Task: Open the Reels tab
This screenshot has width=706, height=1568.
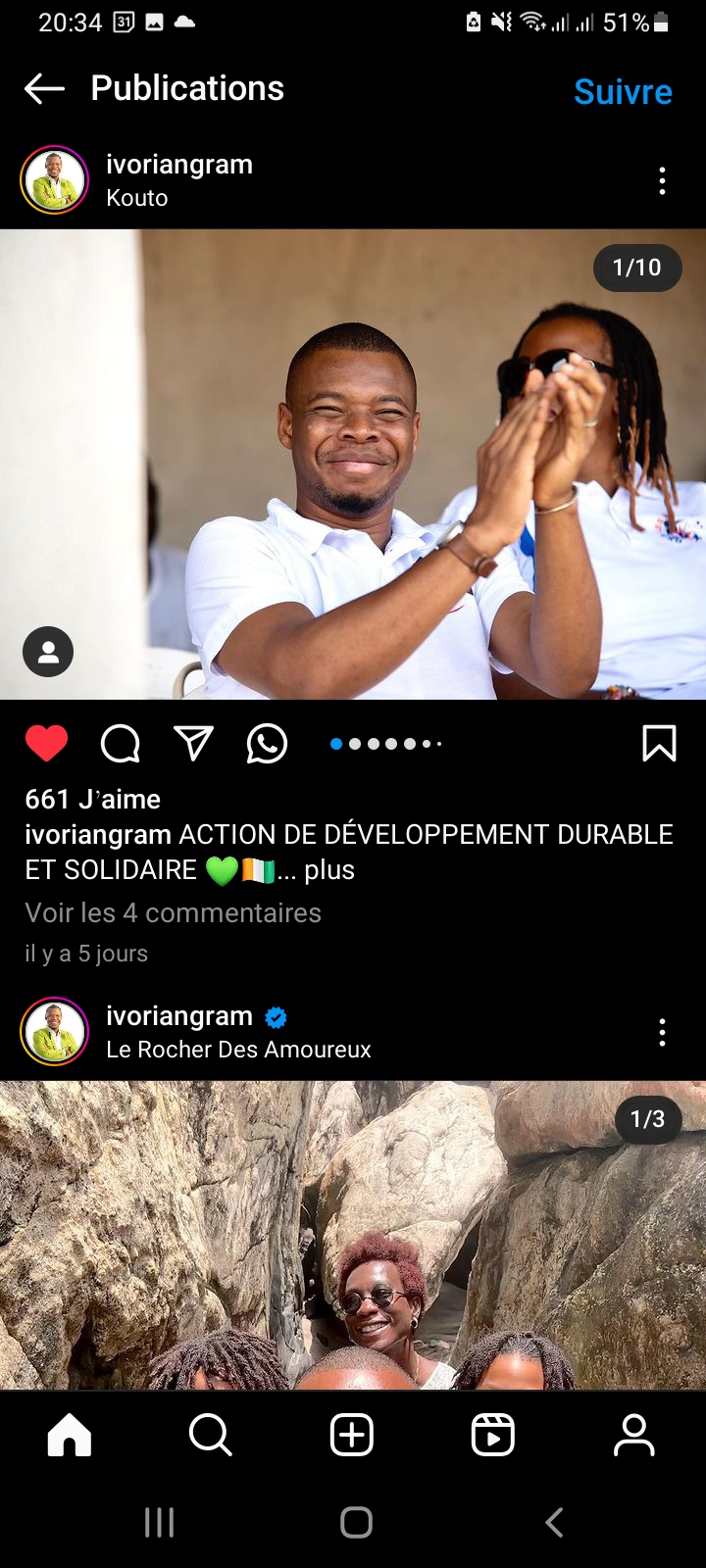Action: [x=492, y=1436]
